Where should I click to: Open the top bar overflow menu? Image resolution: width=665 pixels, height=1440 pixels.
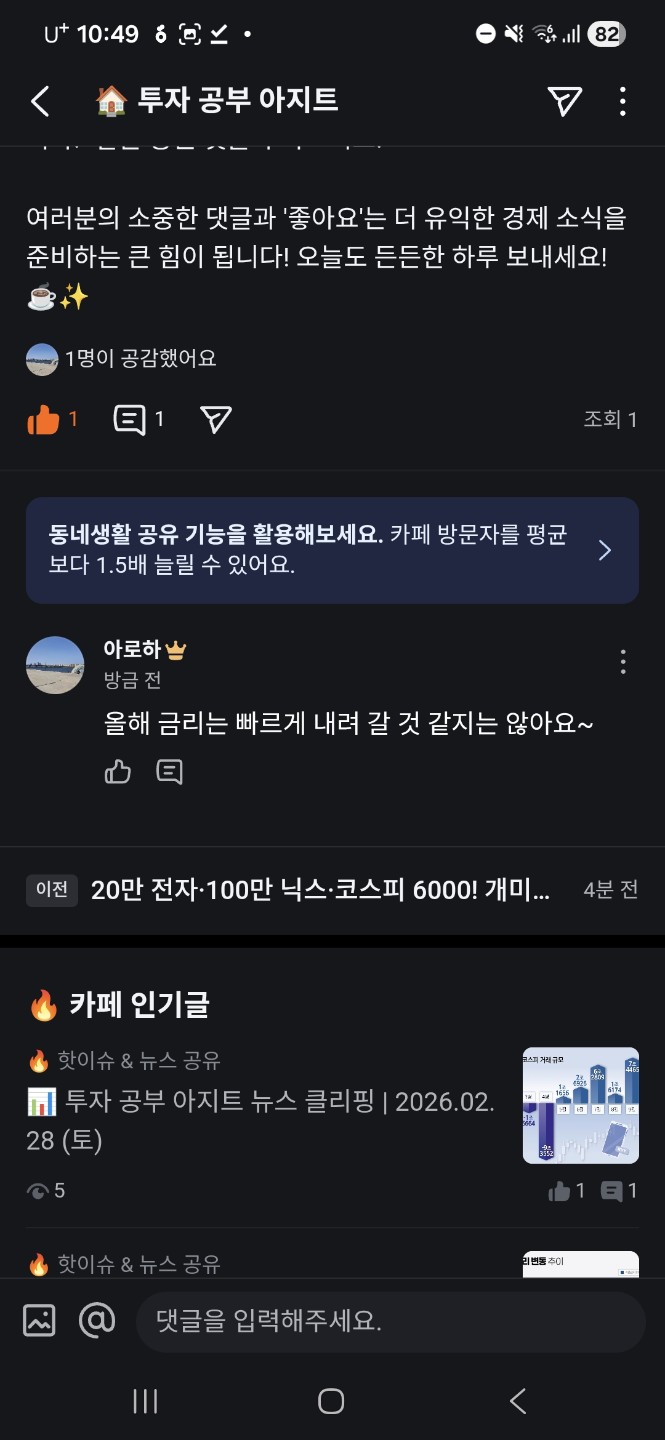tap(623, 101)
